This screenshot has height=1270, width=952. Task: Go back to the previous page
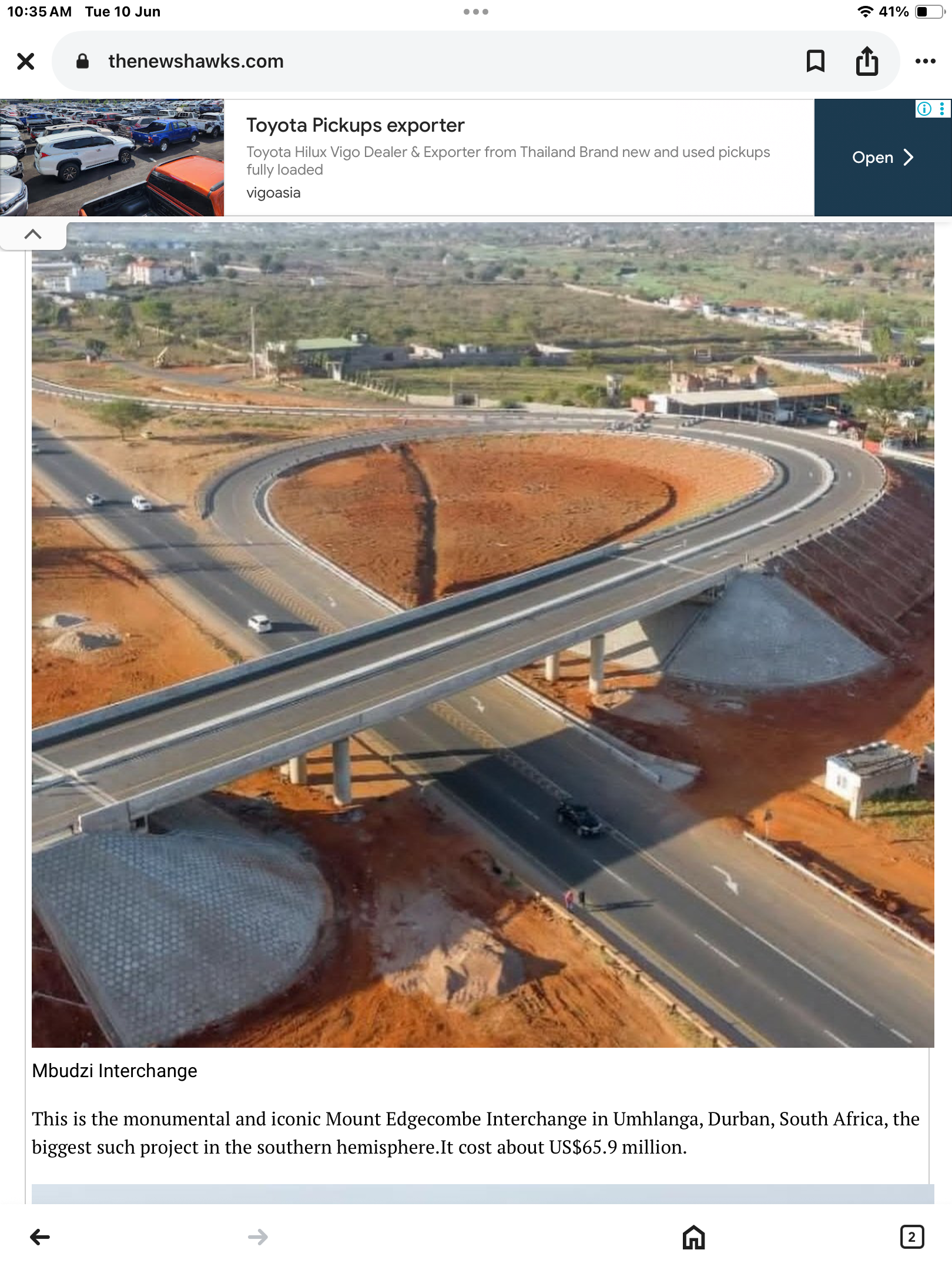pos(40,1237)
